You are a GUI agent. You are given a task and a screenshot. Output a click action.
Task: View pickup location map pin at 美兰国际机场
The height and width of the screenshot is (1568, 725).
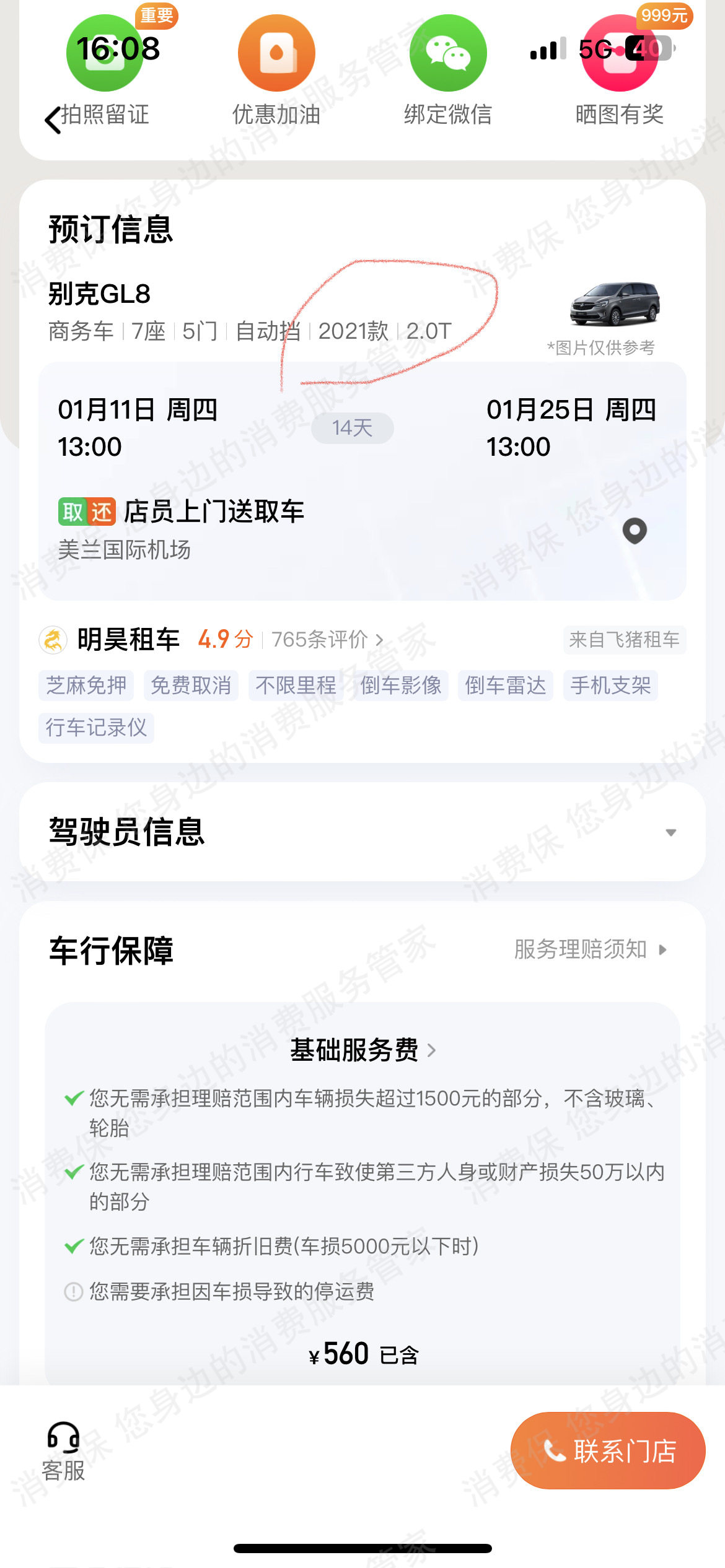coord(635,531)
